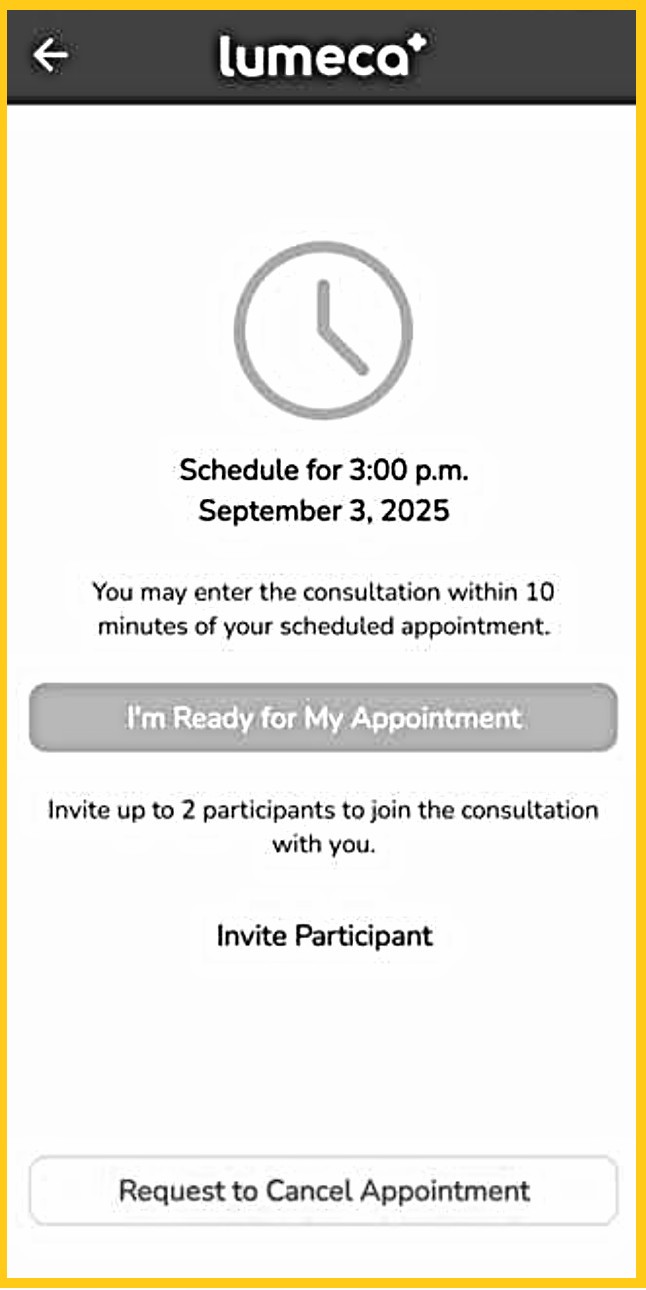Request to cancel the appointment
The height and width of the screenshot is (1290, 646).
pyautogui.click(x=323, y=1190)
